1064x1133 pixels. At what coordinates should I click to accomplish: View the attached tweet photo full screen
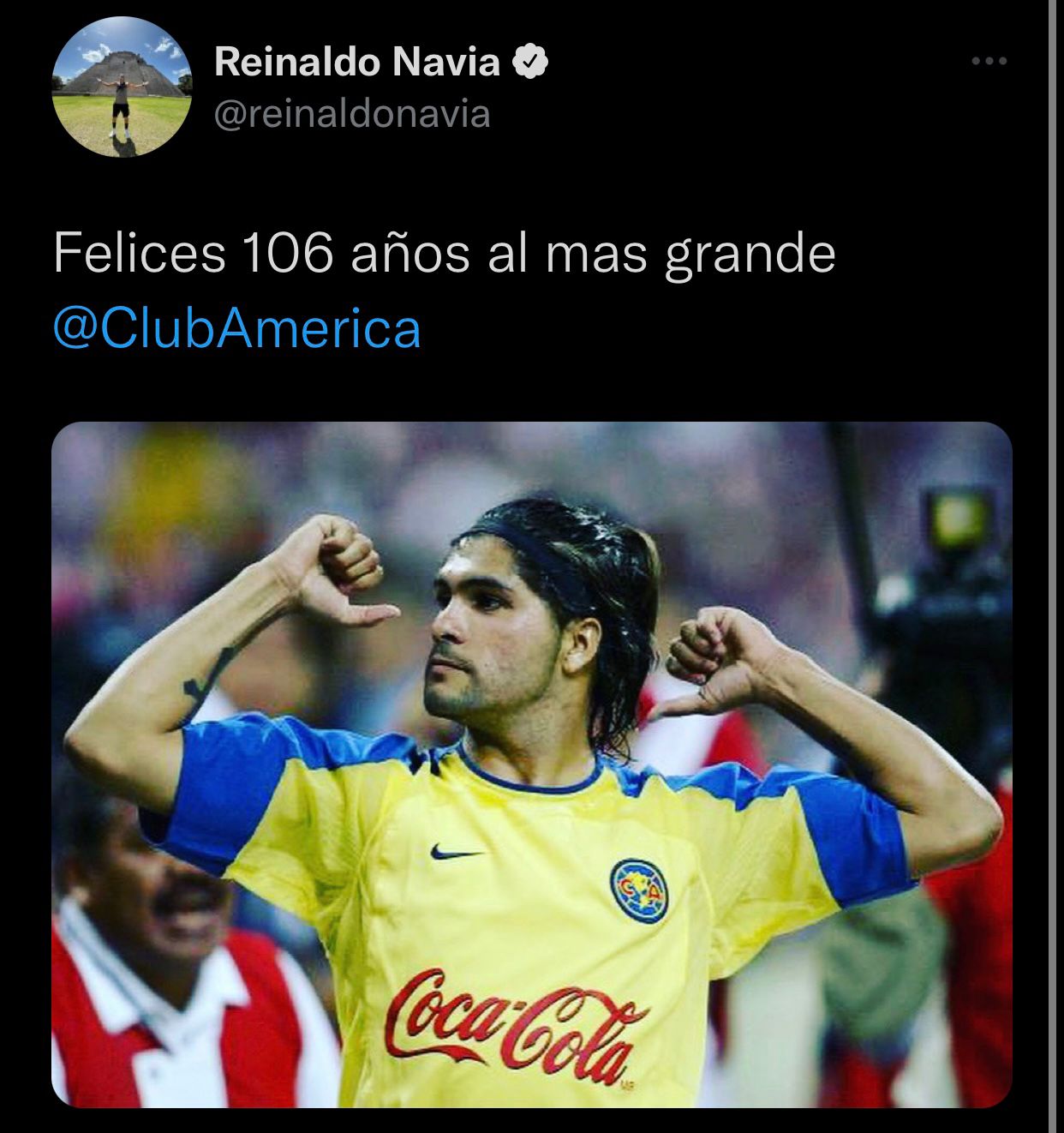(x=531, y=763)
